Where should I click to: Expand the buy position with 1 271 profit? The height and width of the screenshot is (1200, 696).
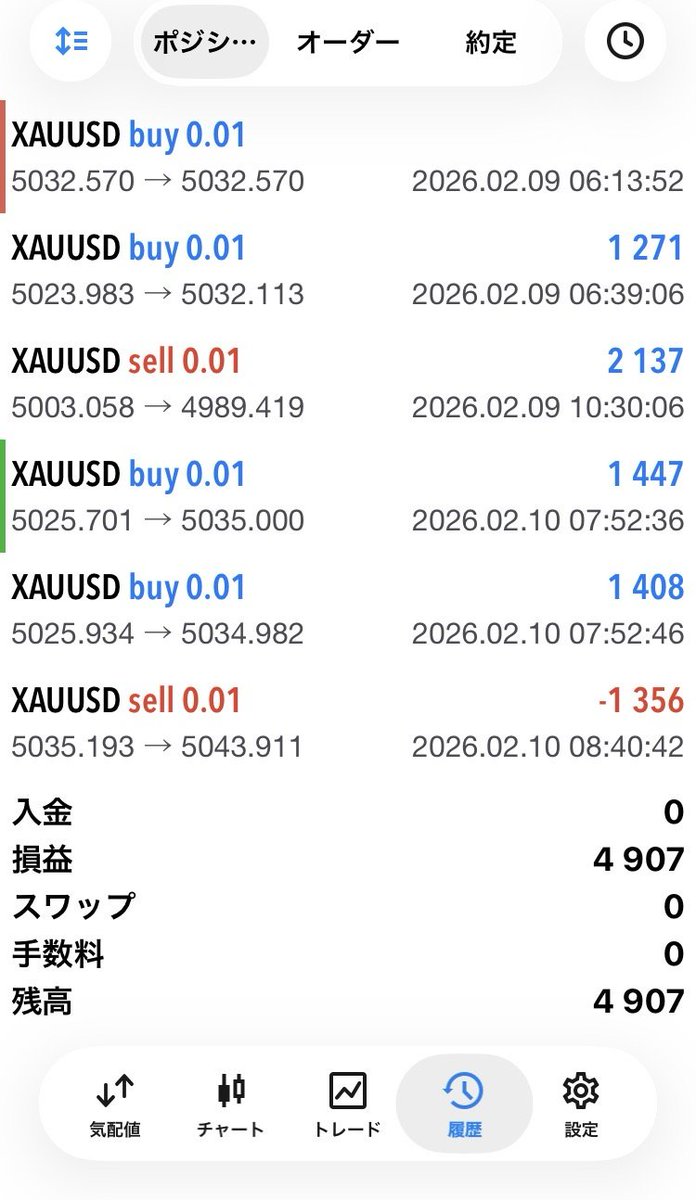348,270
